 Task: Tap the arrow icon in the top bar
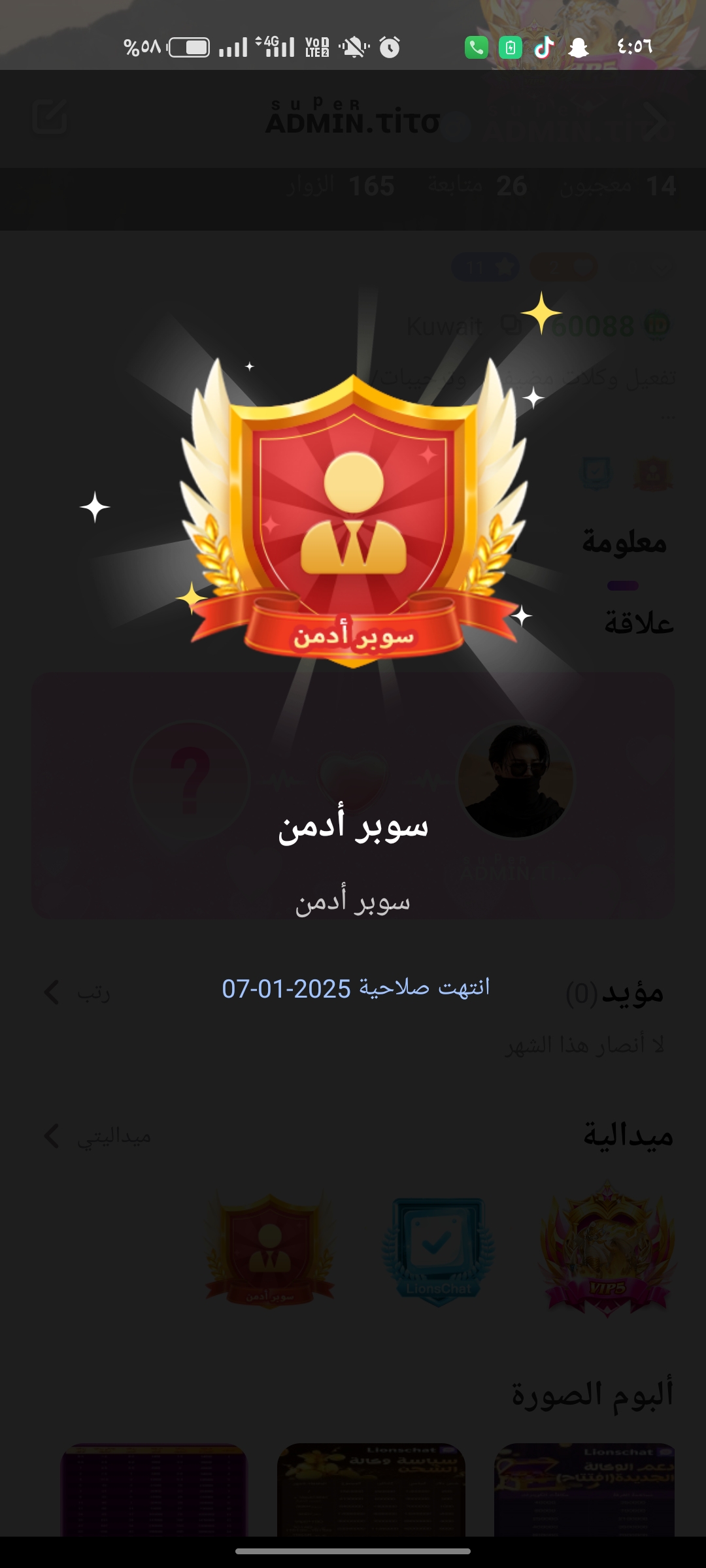(656, 122)
